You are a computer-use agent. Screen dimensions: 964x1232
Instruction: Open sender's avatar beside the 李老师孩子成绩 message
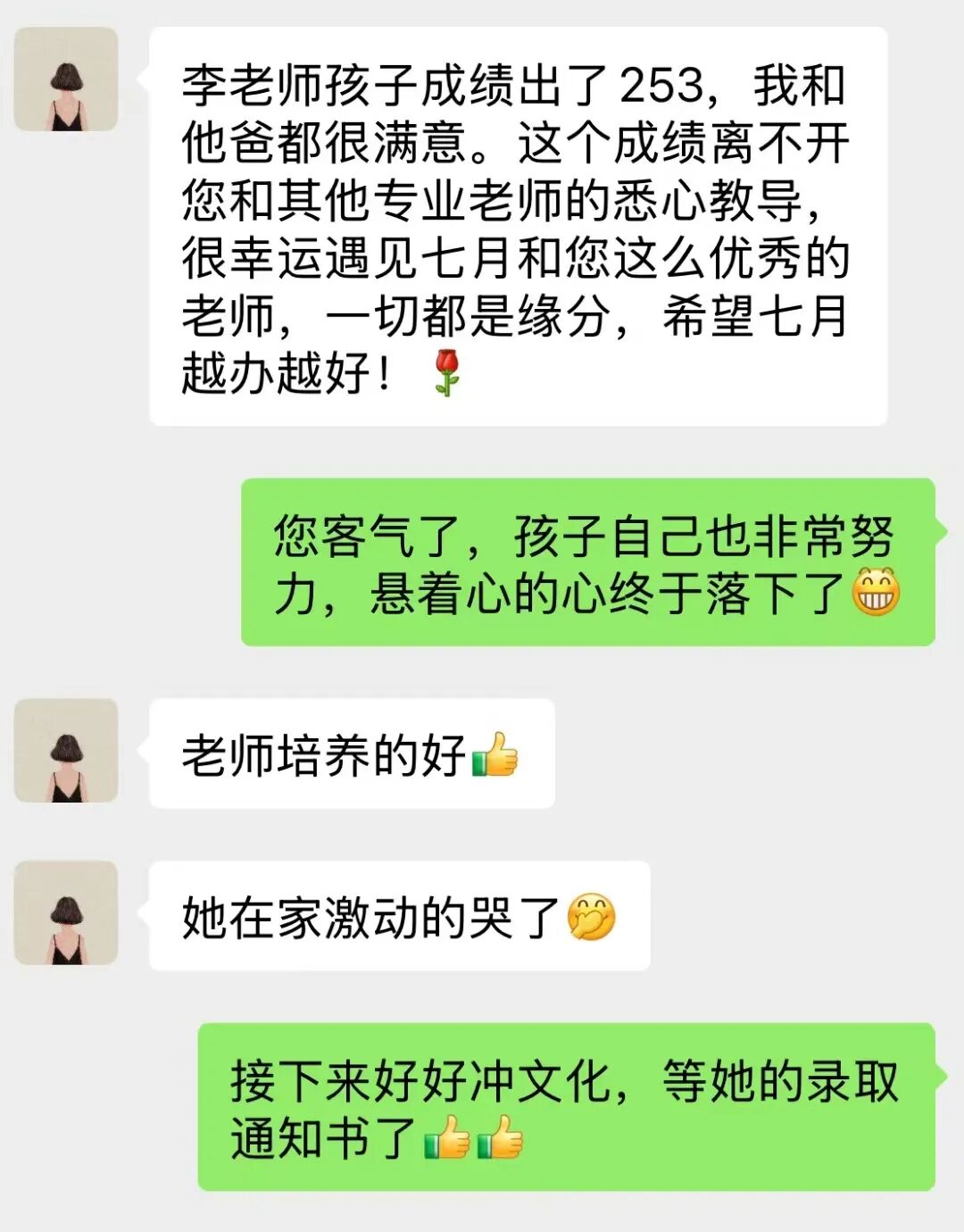tap(67, 79)
